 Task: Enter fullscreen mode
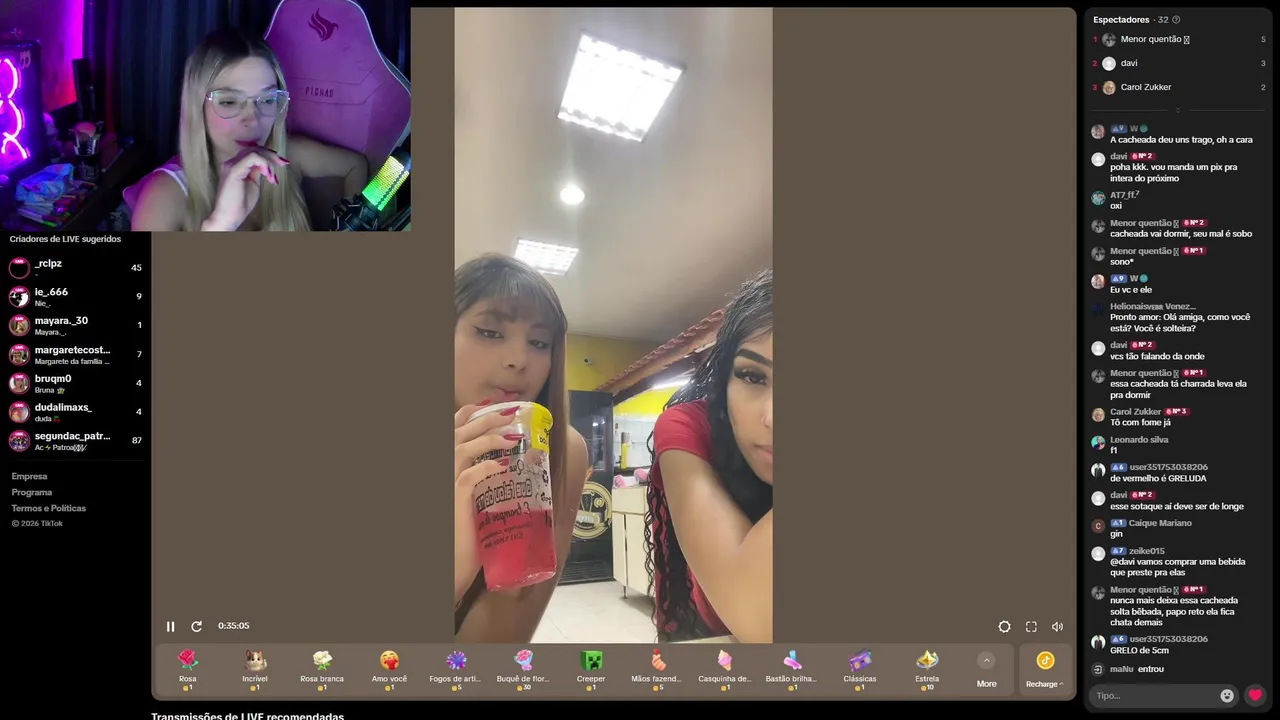point(1031,626)
